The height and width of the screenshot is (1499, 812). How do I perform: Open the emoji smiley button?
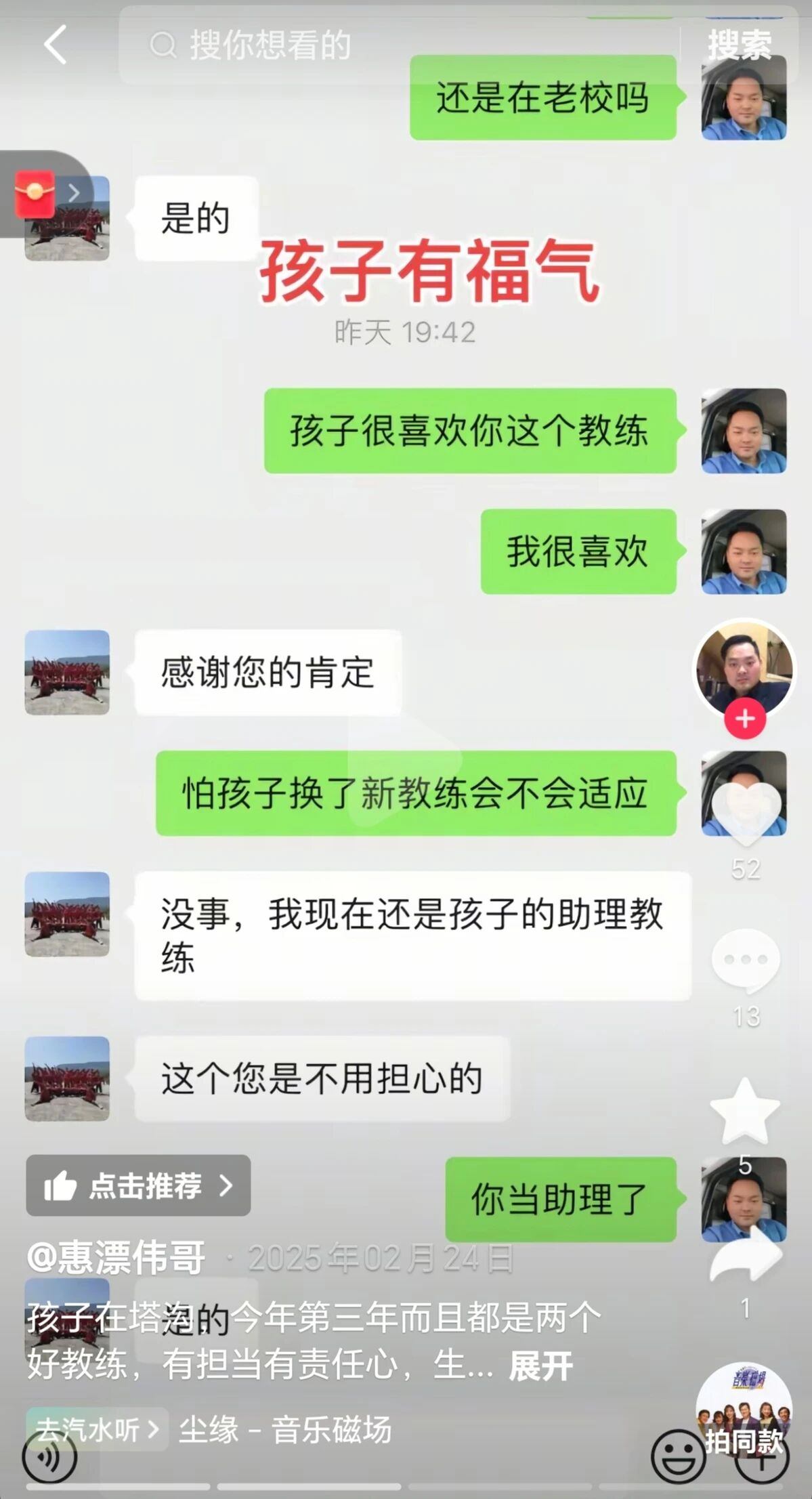point(678,1455)
